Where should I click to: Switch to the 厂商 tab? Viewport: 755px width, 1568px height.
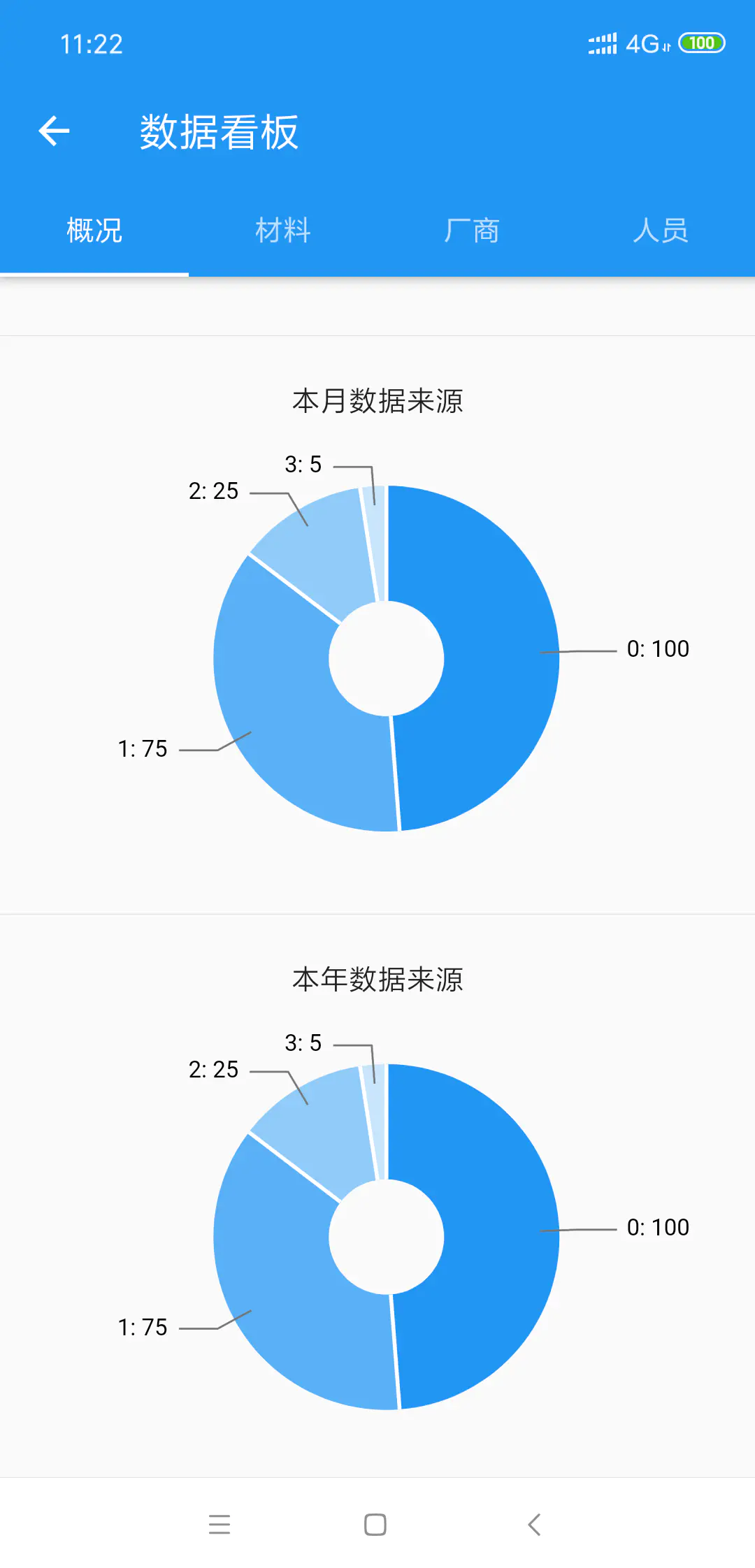471,231
